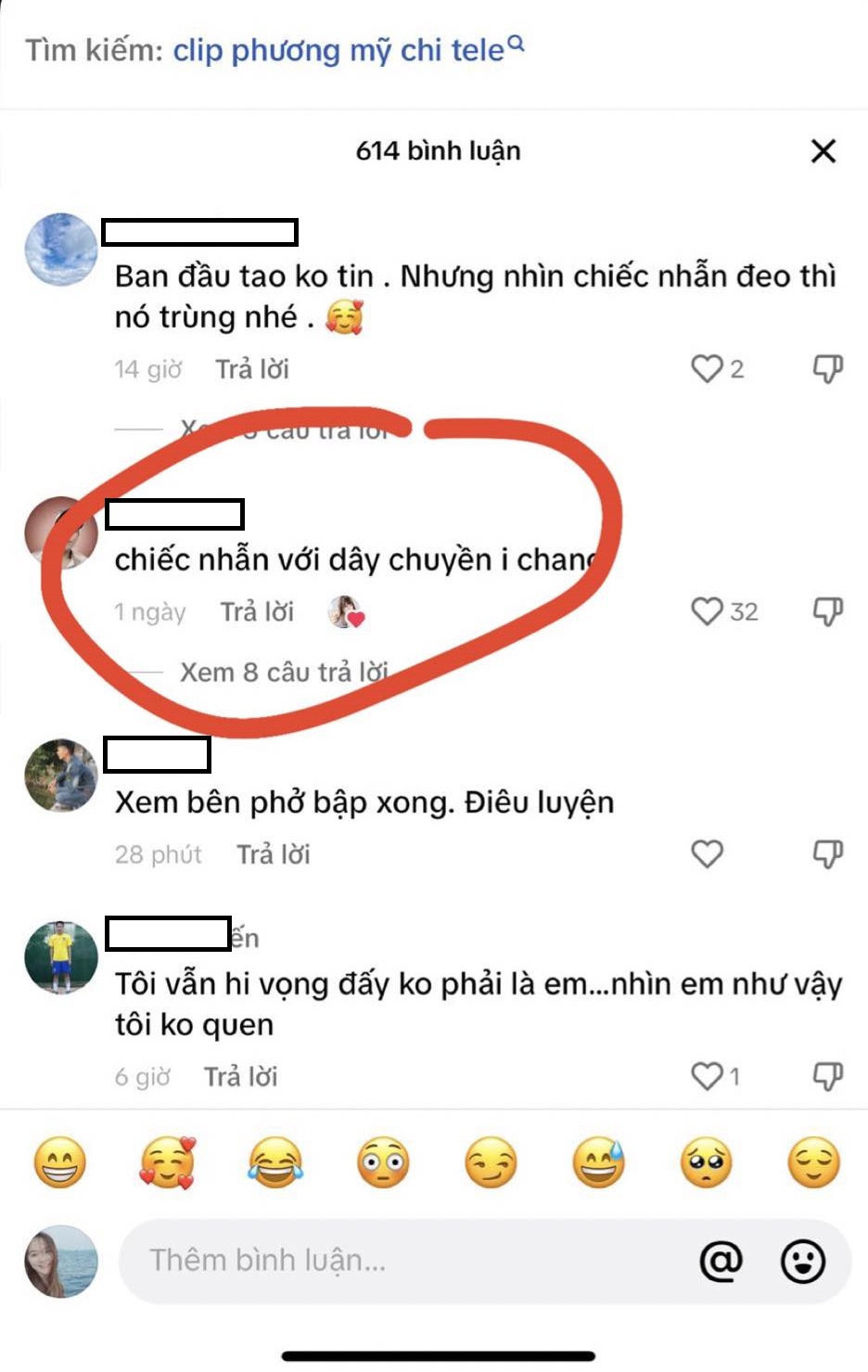868x1372 pixels.
Task: Mention someone with the @ icon
Action: coord(721,1260)
